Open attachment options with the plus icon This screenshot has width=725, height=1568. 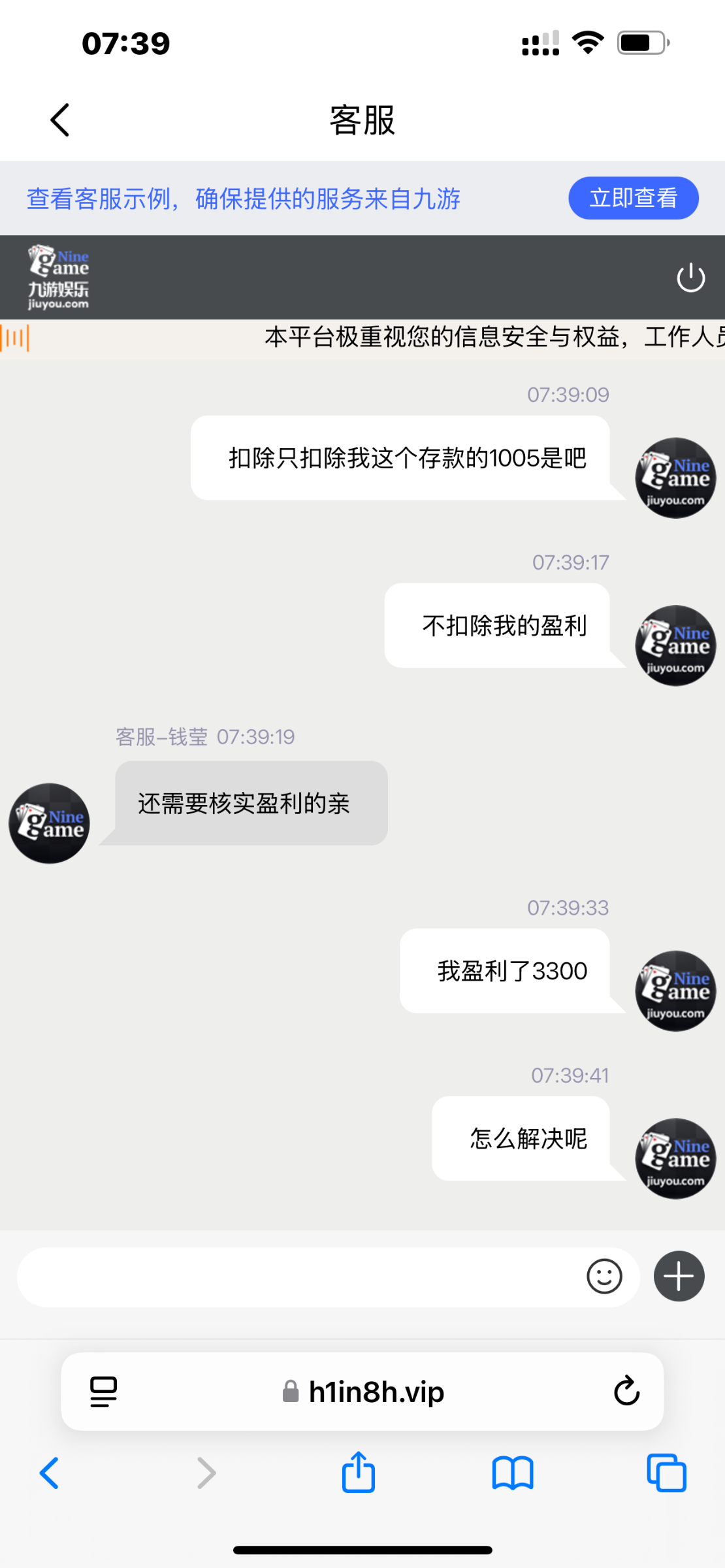[x=679, y=1277]
